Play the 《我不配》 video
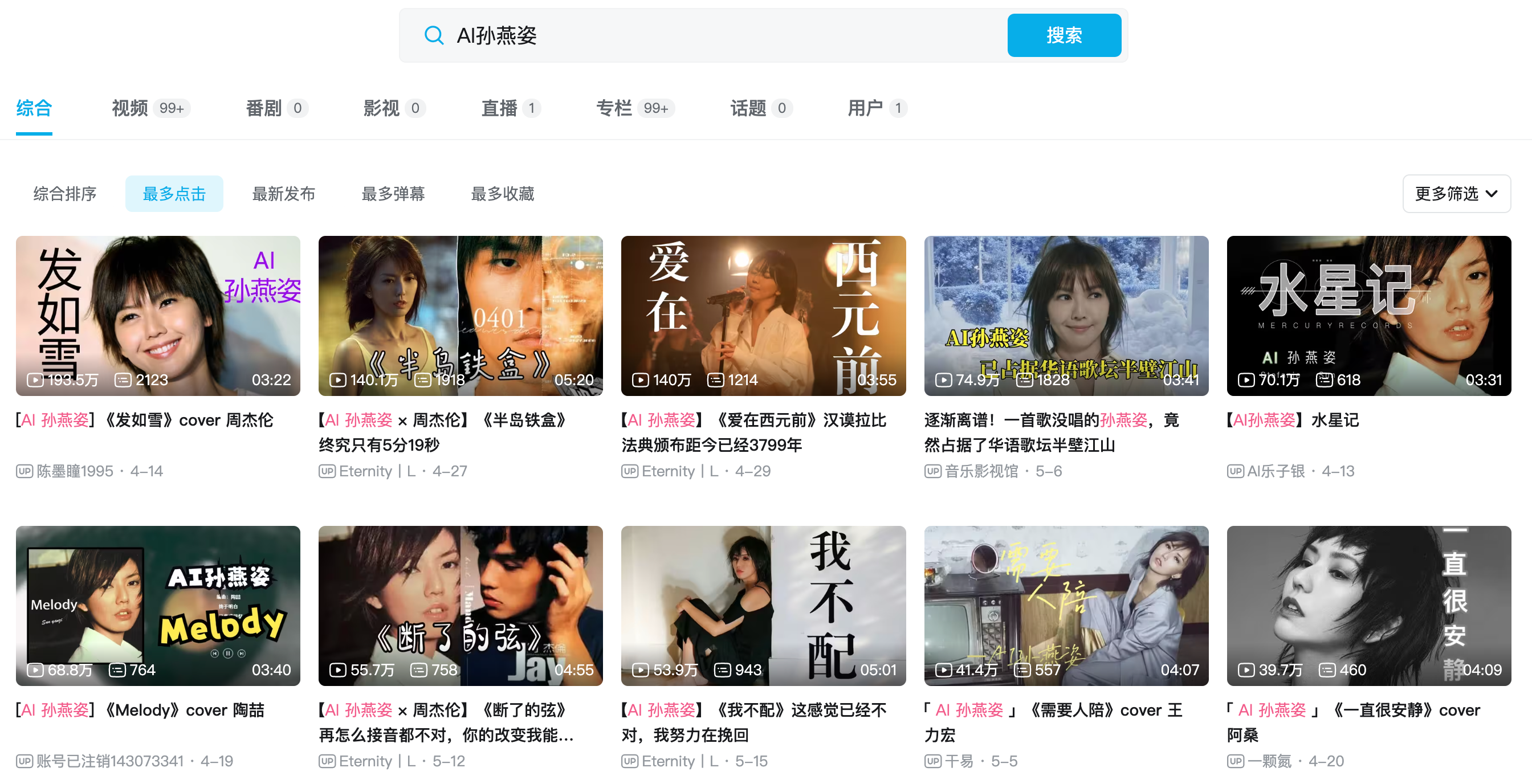Screen dimensions: 1532x784 pos(763,605)
